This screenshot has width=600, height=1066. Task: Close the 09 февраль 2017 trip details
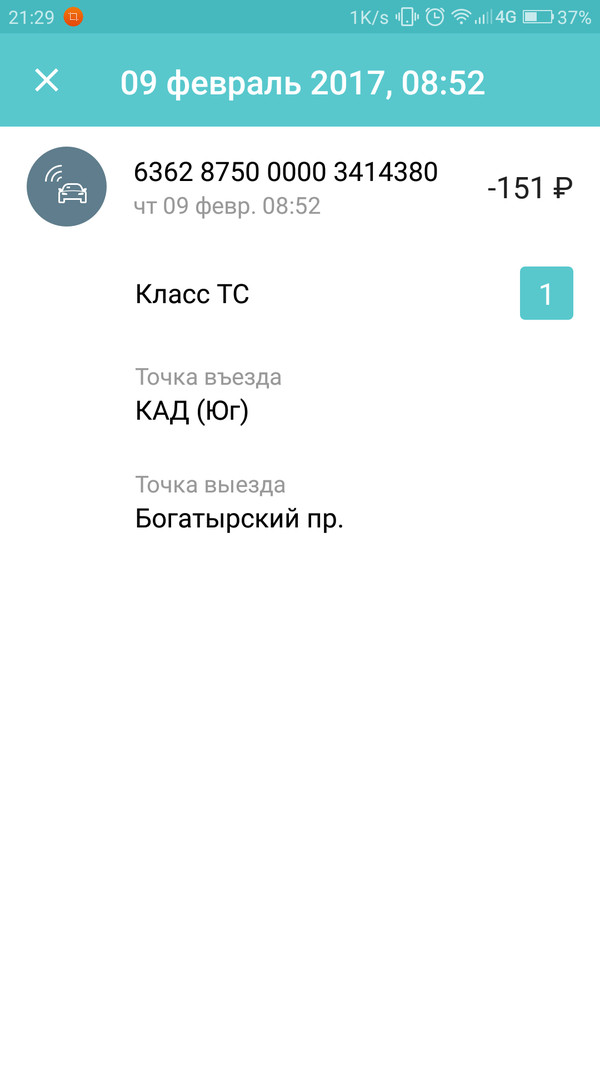coord(47,81)
